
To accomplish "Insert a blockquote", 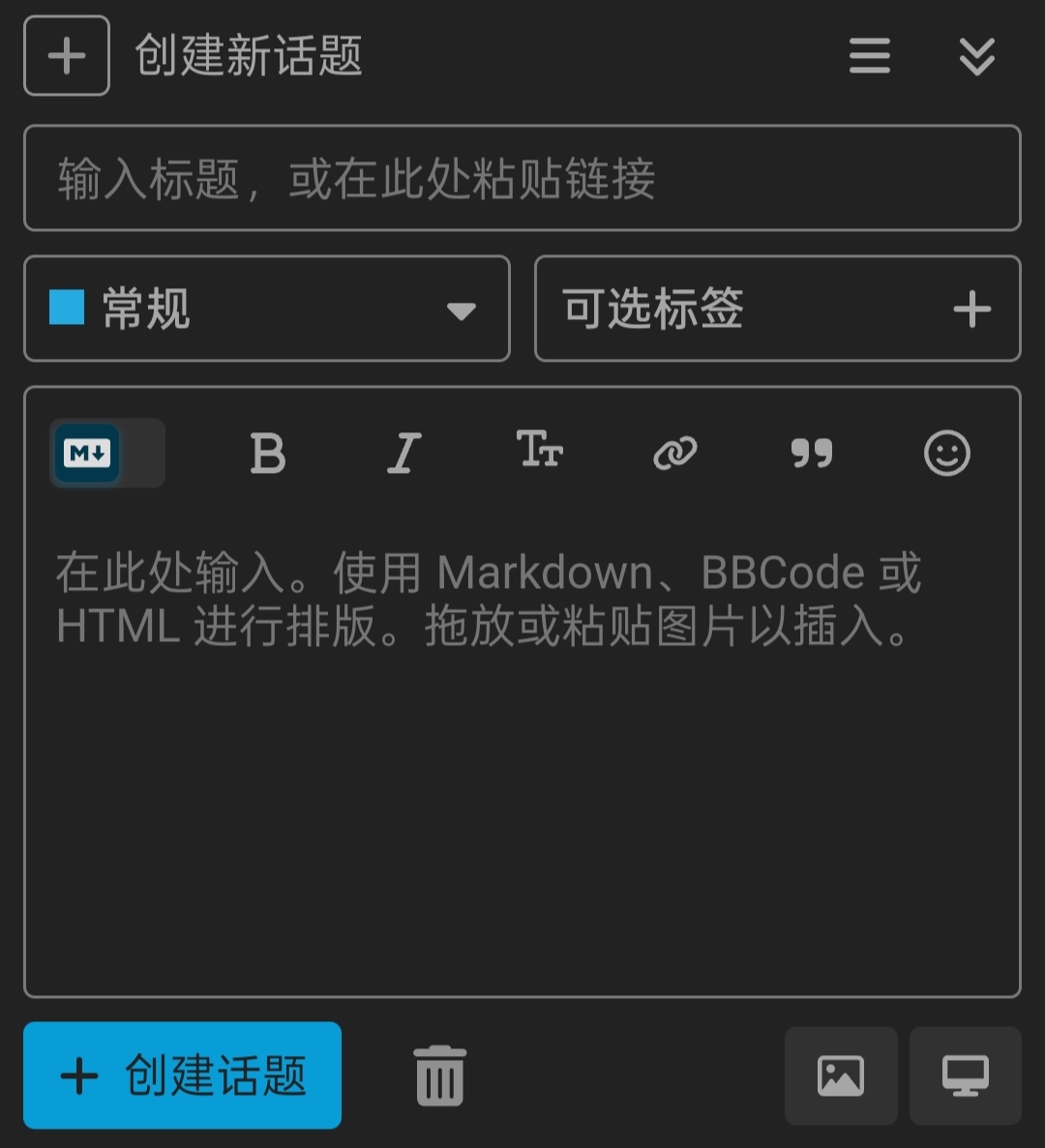I will 811,453.
